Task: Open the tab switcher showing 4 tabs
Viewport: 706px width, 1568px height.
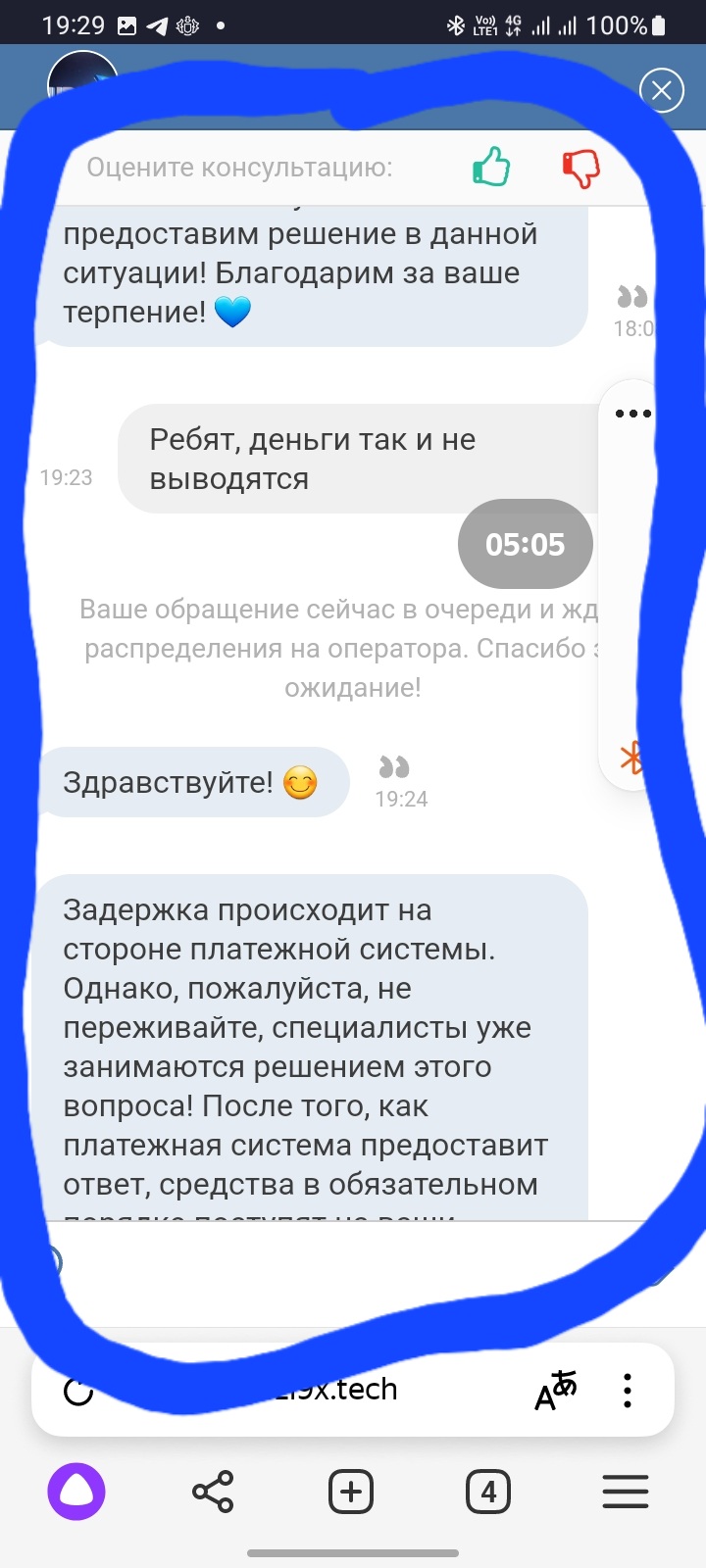Action: [x=487, y=1492]
